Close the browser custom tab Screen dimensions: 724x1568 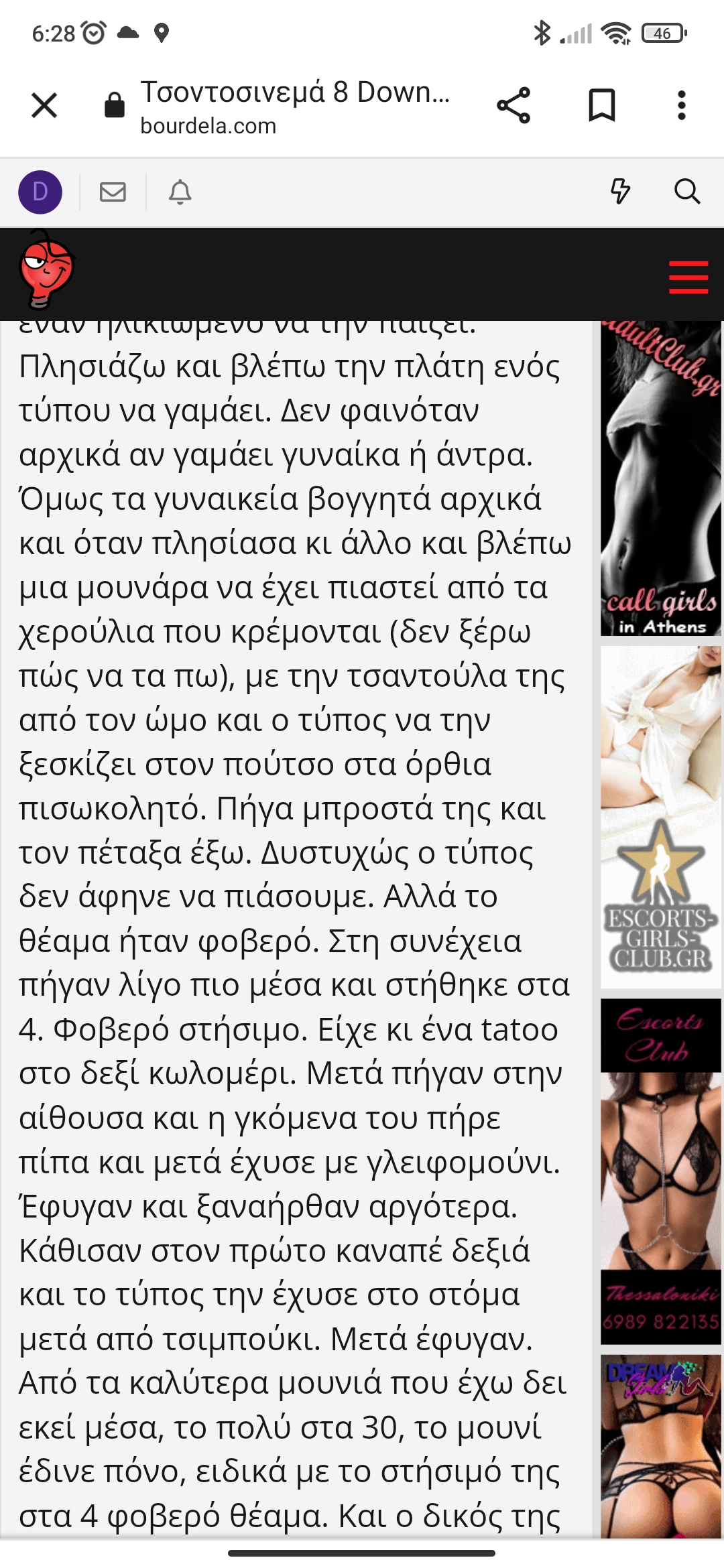pyautogui.click(x=44, y=105)
